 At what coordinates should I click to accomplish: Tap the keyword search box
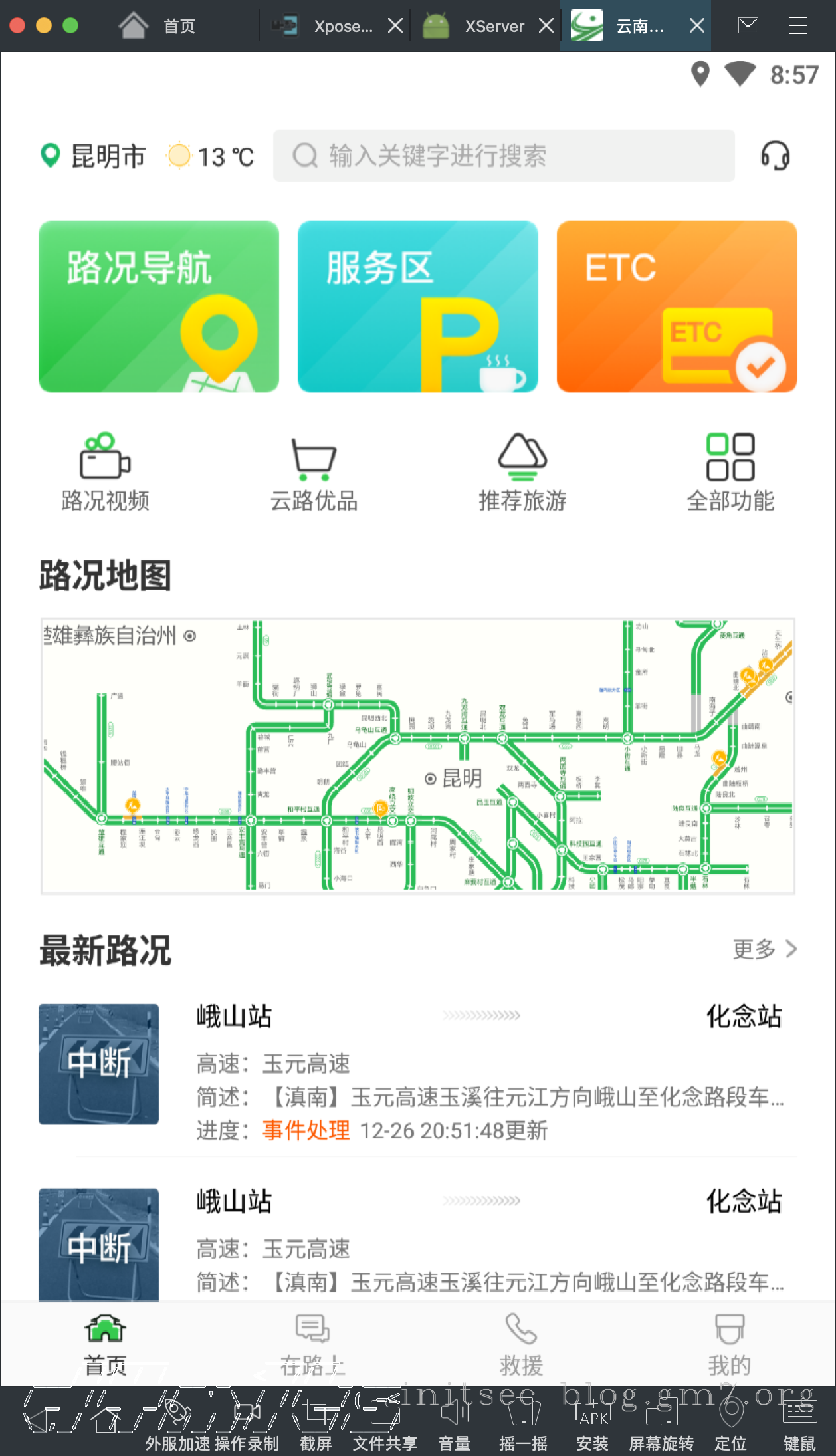coord(504,156)
